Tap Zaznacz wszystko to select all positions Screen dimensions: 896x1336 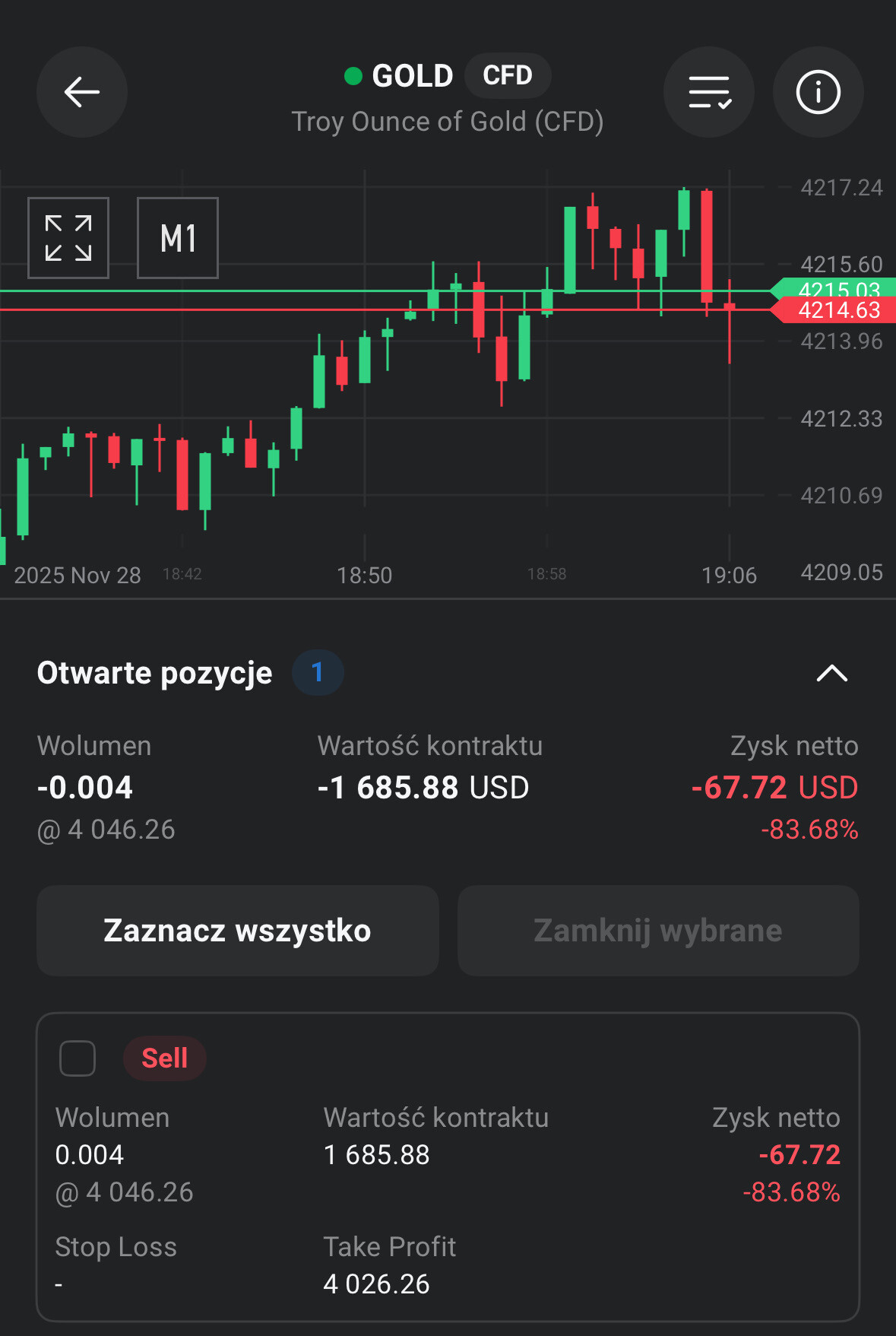tap(238, 930)
